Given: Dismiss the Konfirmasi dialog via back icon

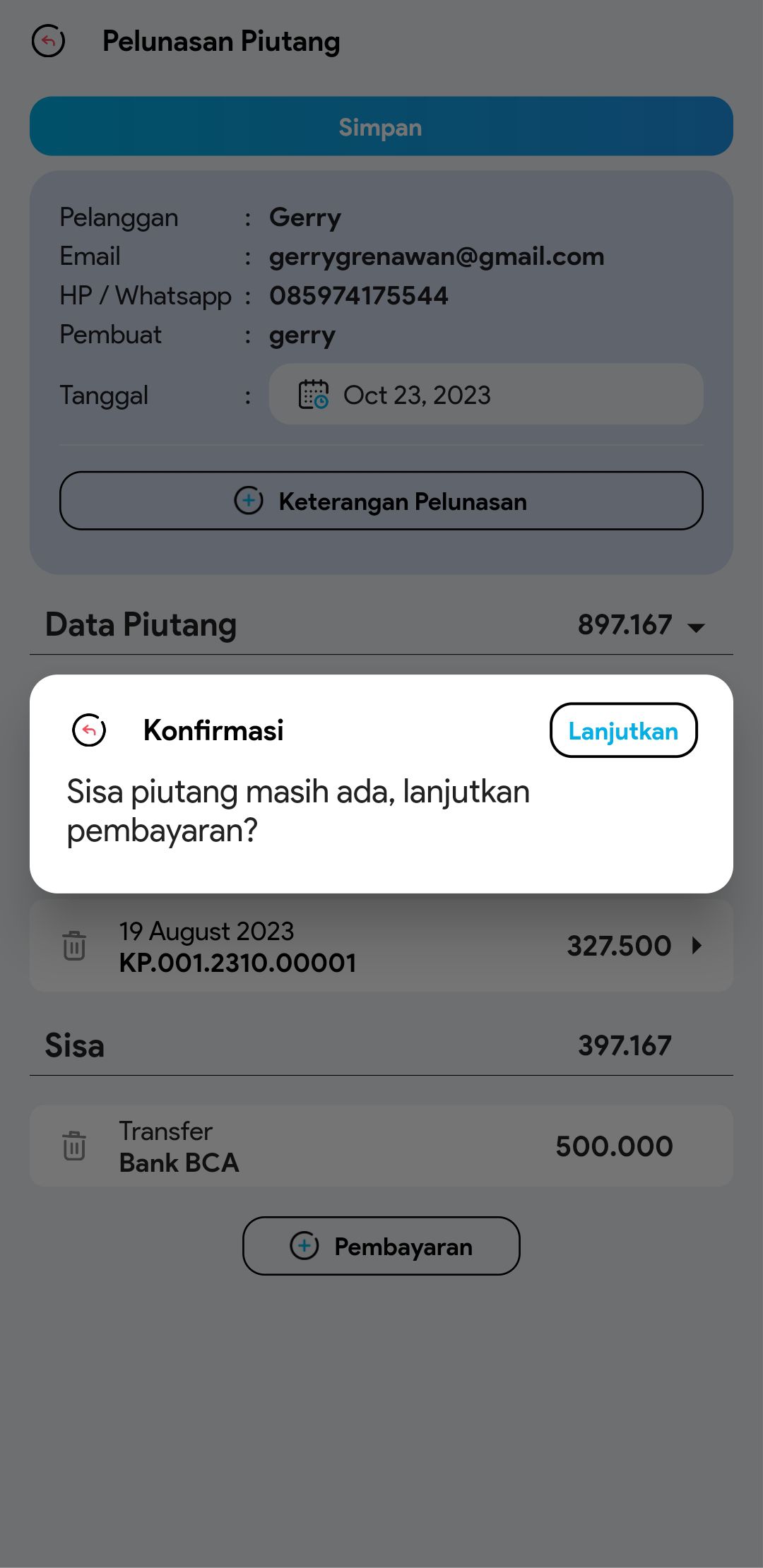Looking at the screenshot, I should (x=89, y=730).
